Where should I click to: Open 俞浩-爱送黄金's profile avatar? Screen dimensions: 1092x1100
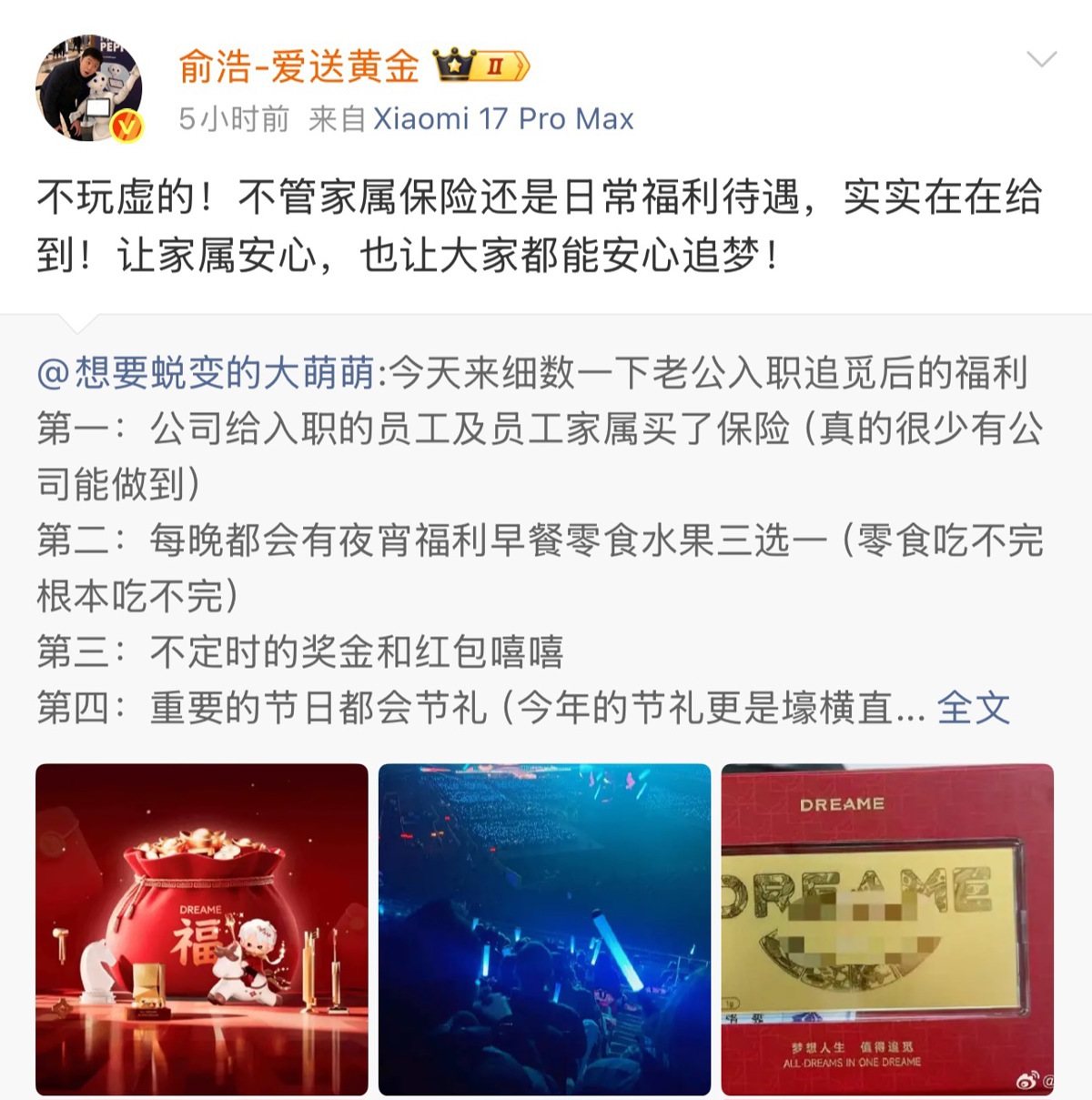pyautogui.click(x=88, y=88)
